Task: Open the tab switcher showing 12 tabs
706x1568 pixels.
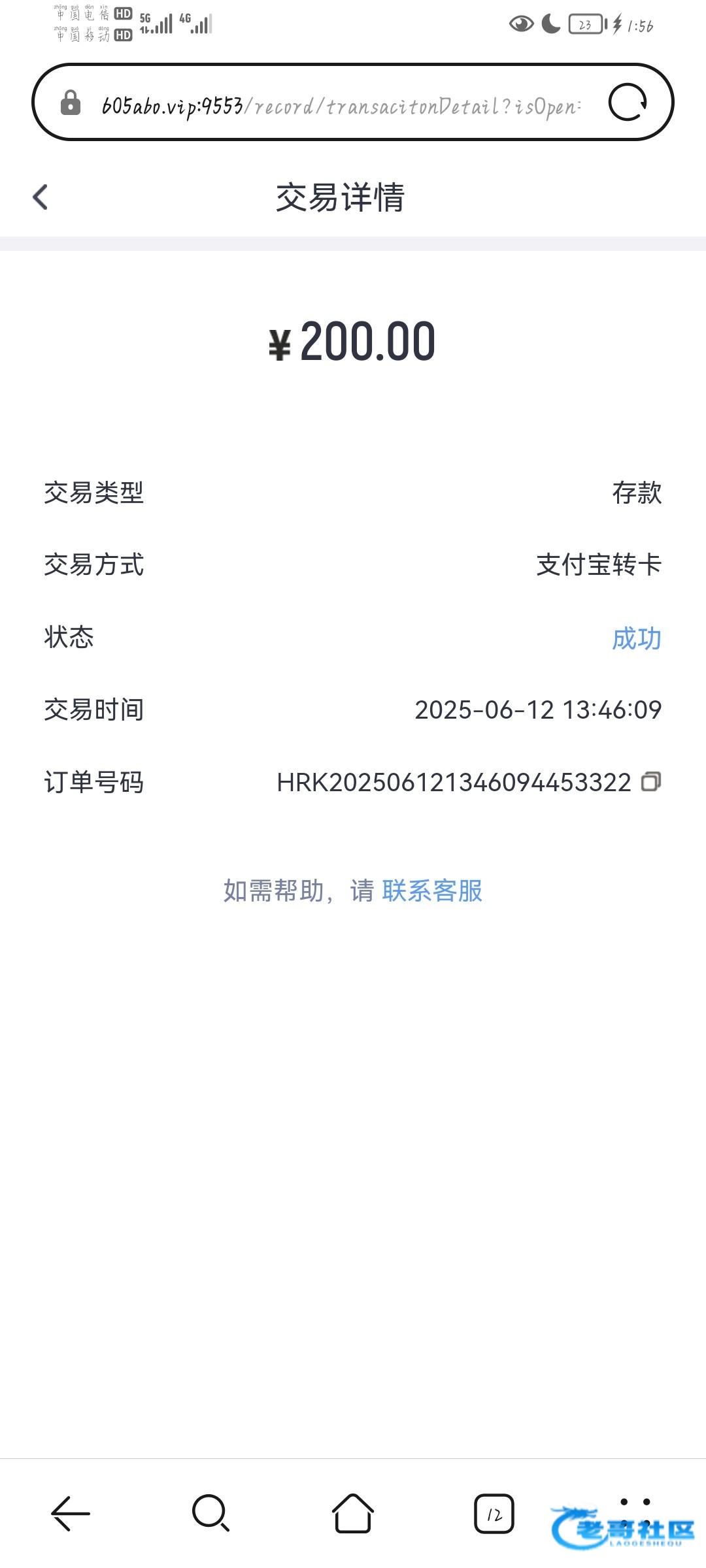Action: pos(494,1513)
